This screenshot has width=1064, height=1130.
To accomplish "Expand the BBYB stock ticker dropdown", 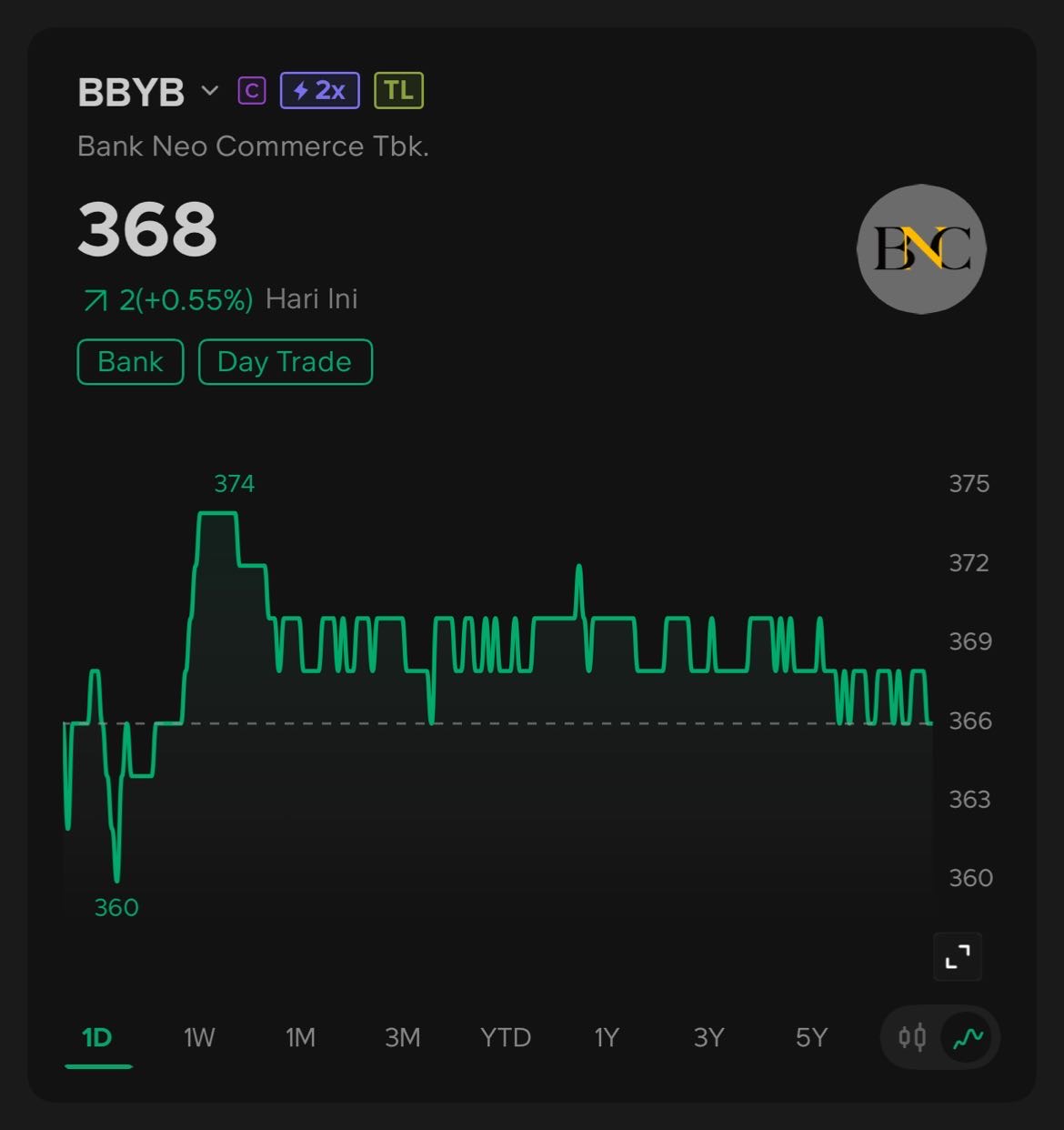I will 209,91.
